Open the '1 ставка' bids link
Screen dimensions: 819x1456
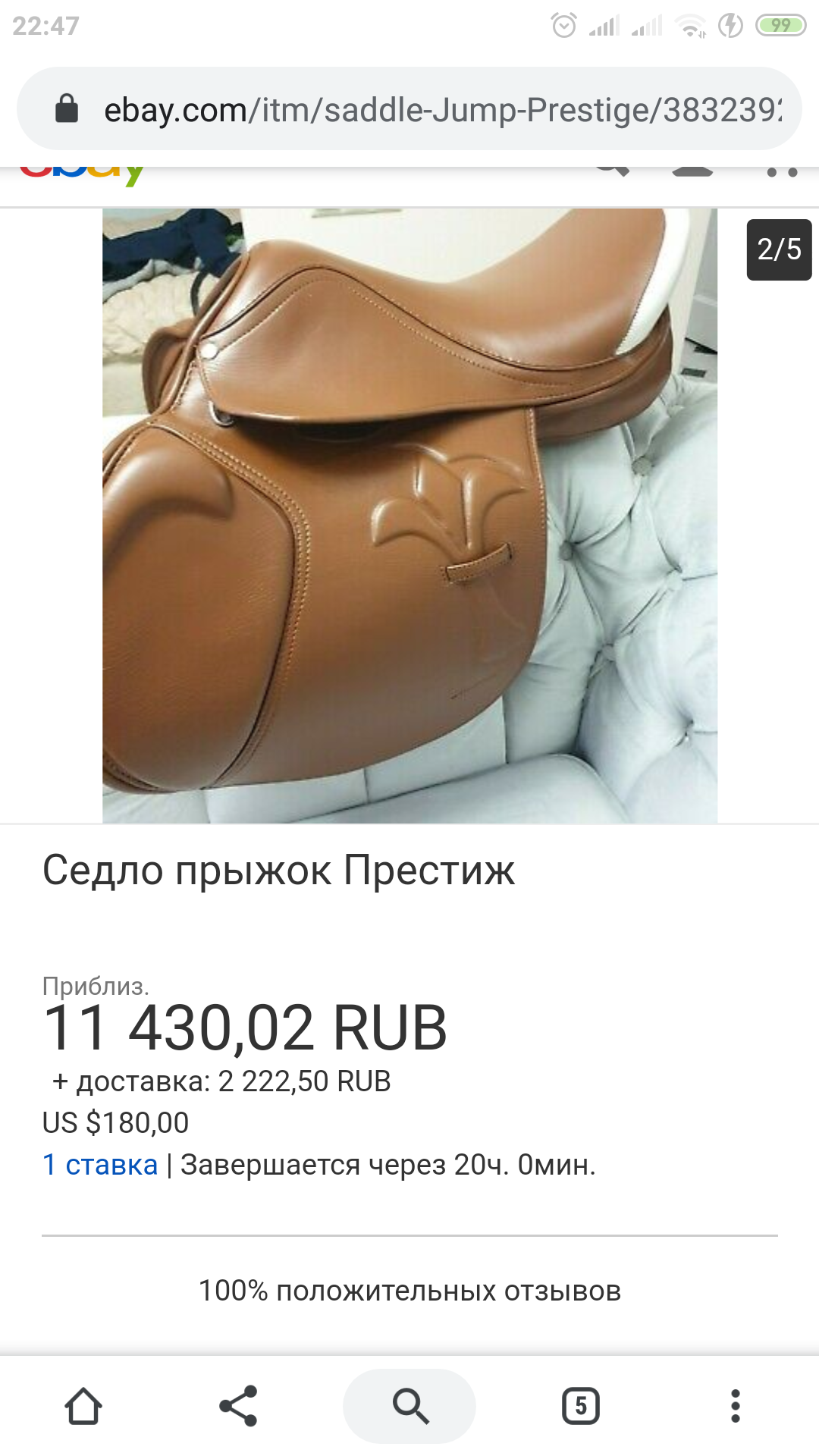coord(100,1165)
